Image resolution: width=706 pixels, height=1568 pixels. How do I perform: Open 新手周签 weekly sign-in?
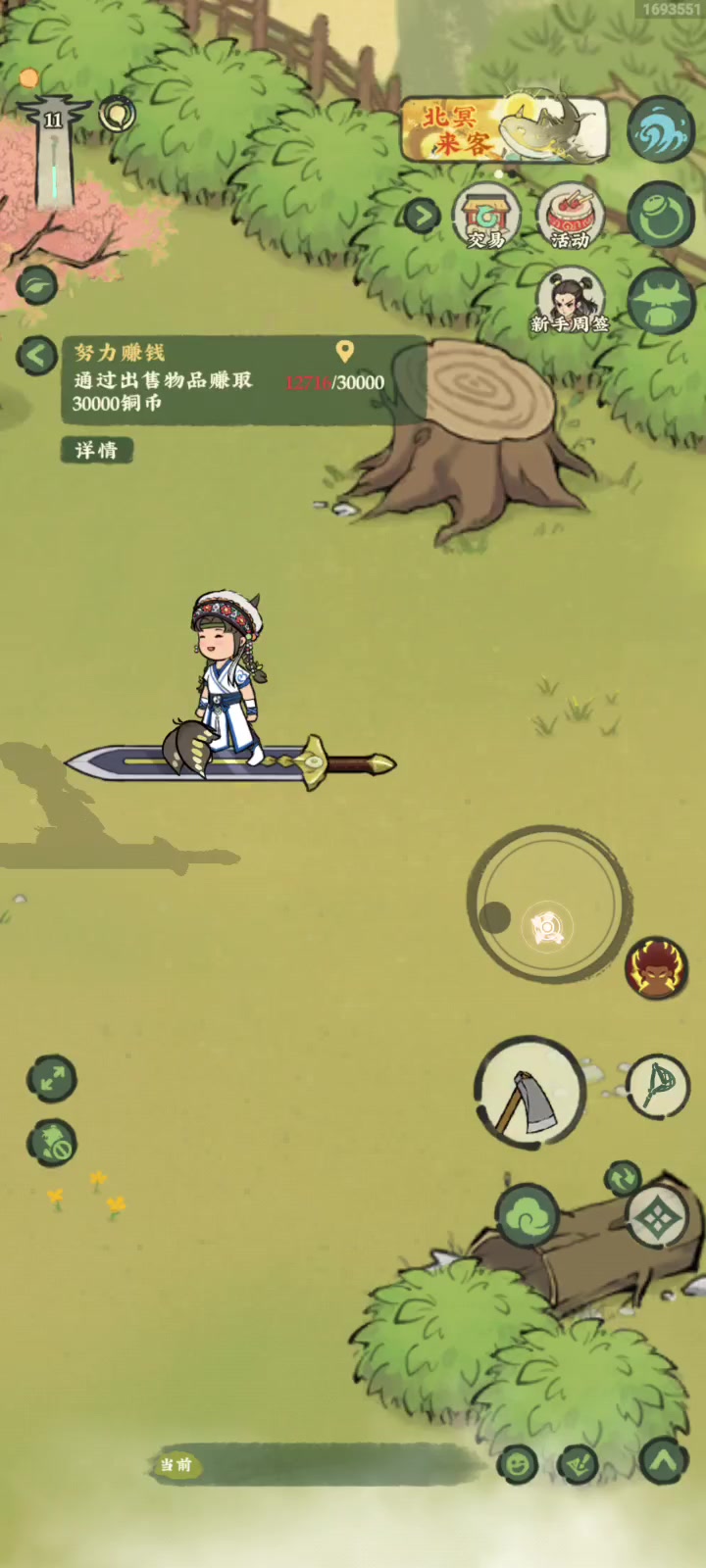tap(570, 299)
